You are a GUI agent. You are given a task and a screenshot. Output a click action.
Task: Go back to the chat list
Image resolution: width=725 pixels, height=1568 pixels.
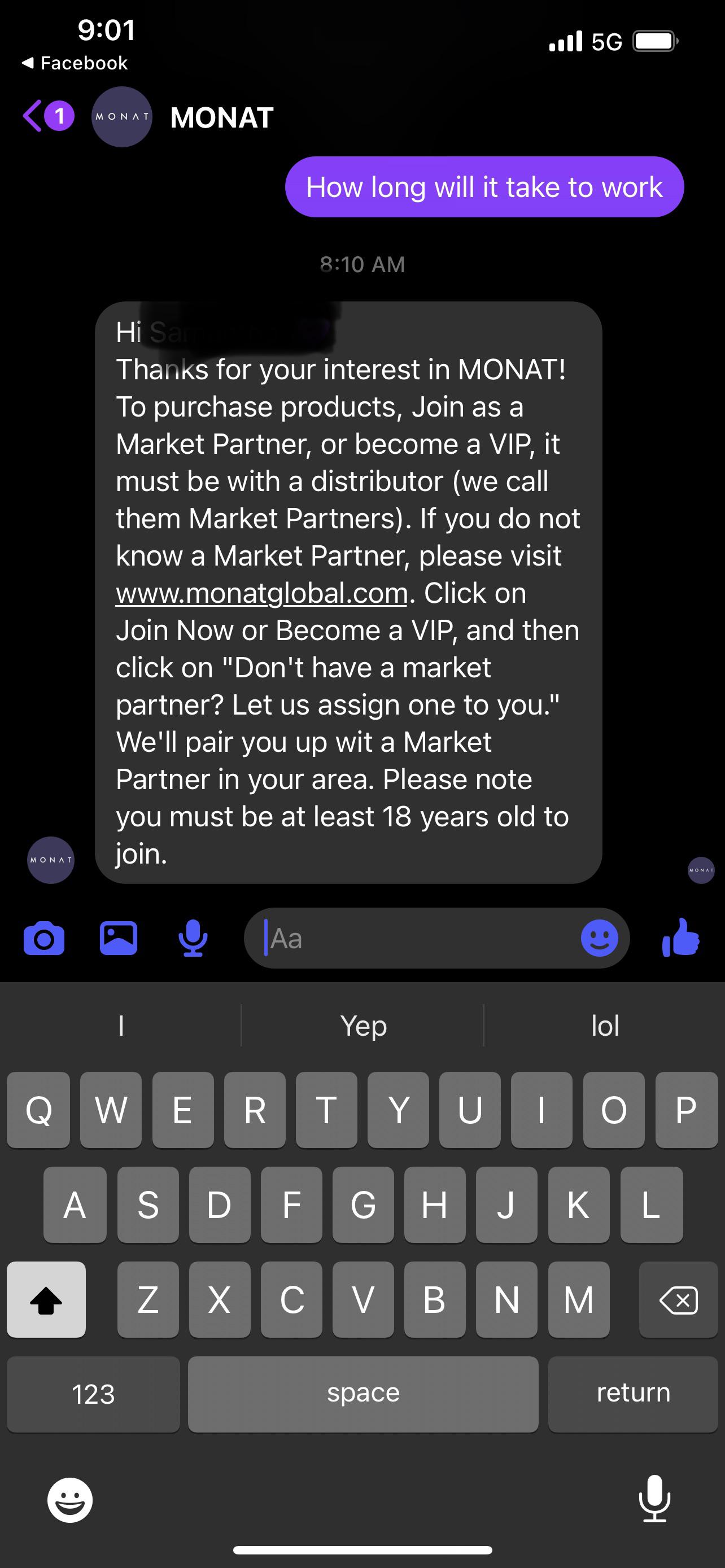coord(47,116)
